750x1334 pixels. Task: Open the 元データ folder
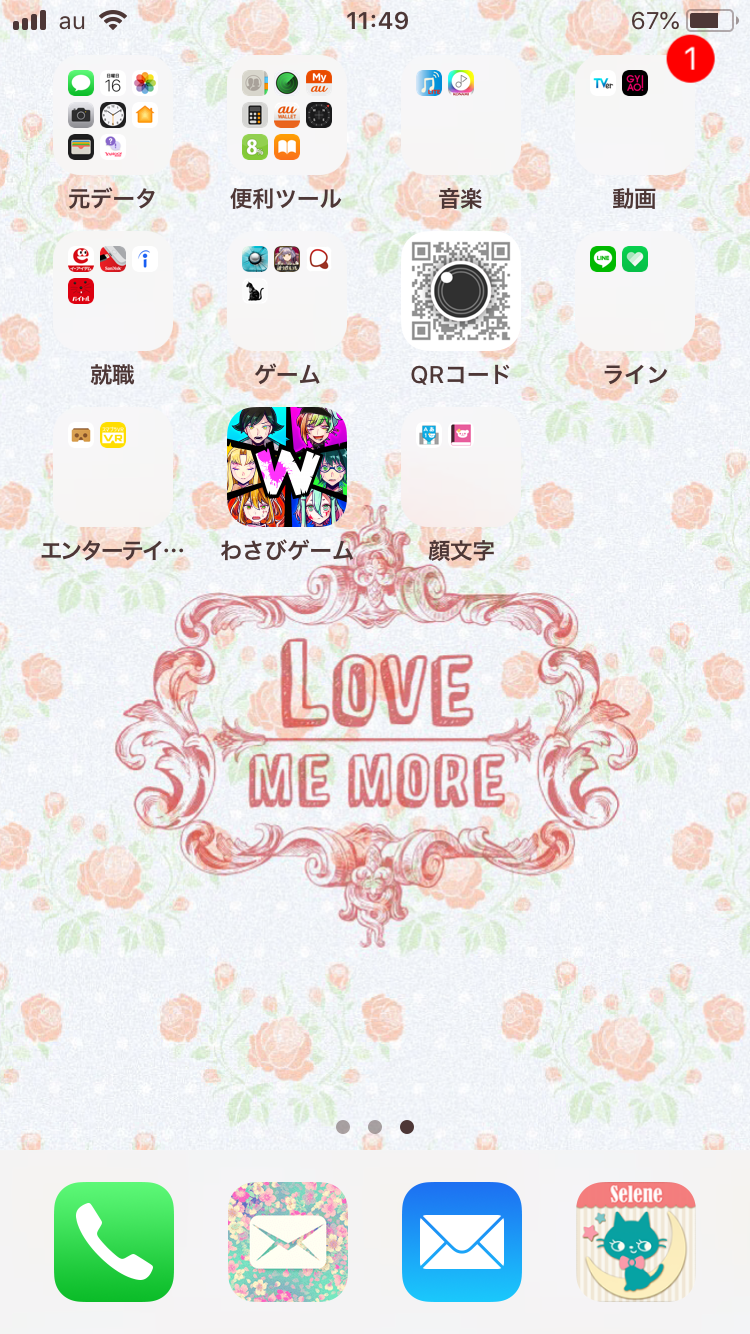pos(113,116)
